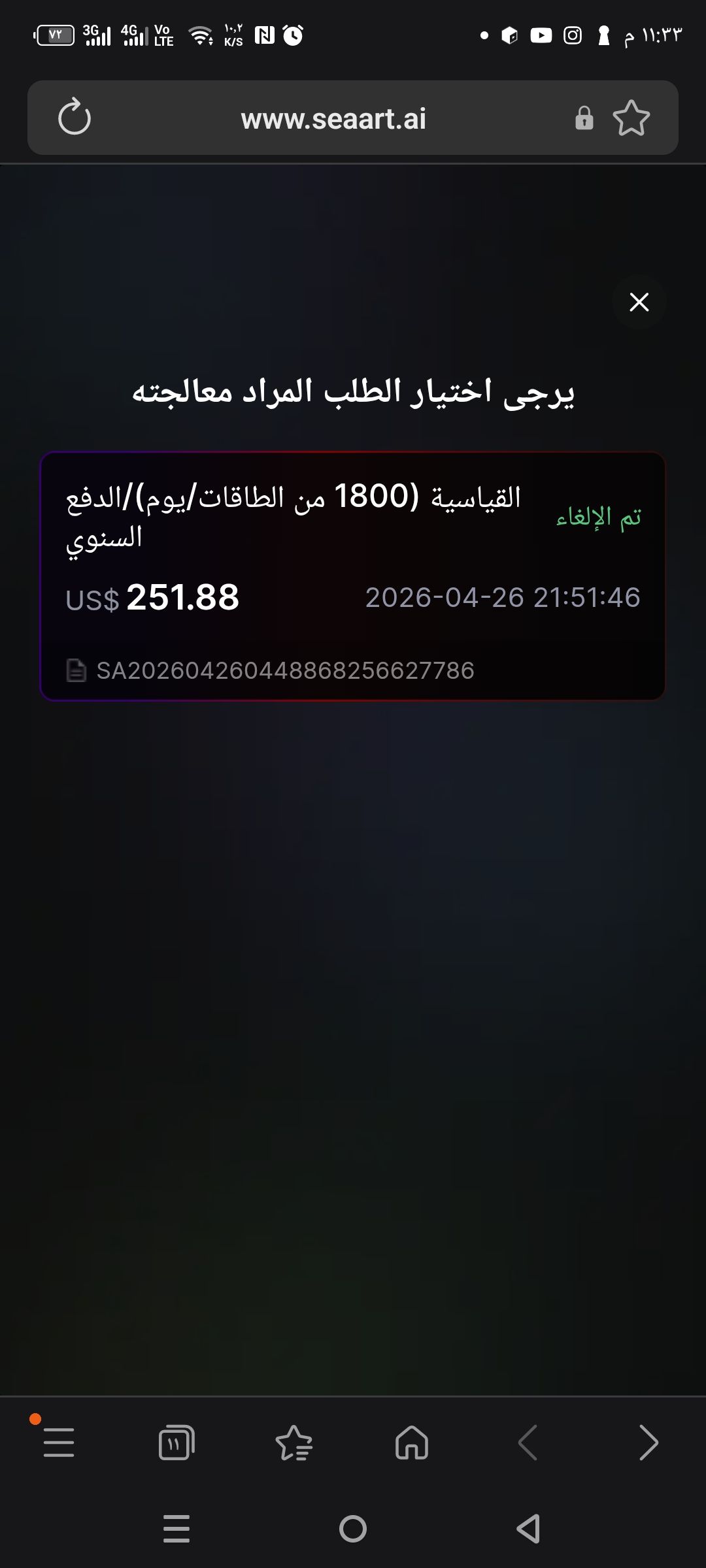Image resolution: width=706 pixels, height=1568 pixels.
Task: Go back using the system back button
Action: tap(528, 1529)
